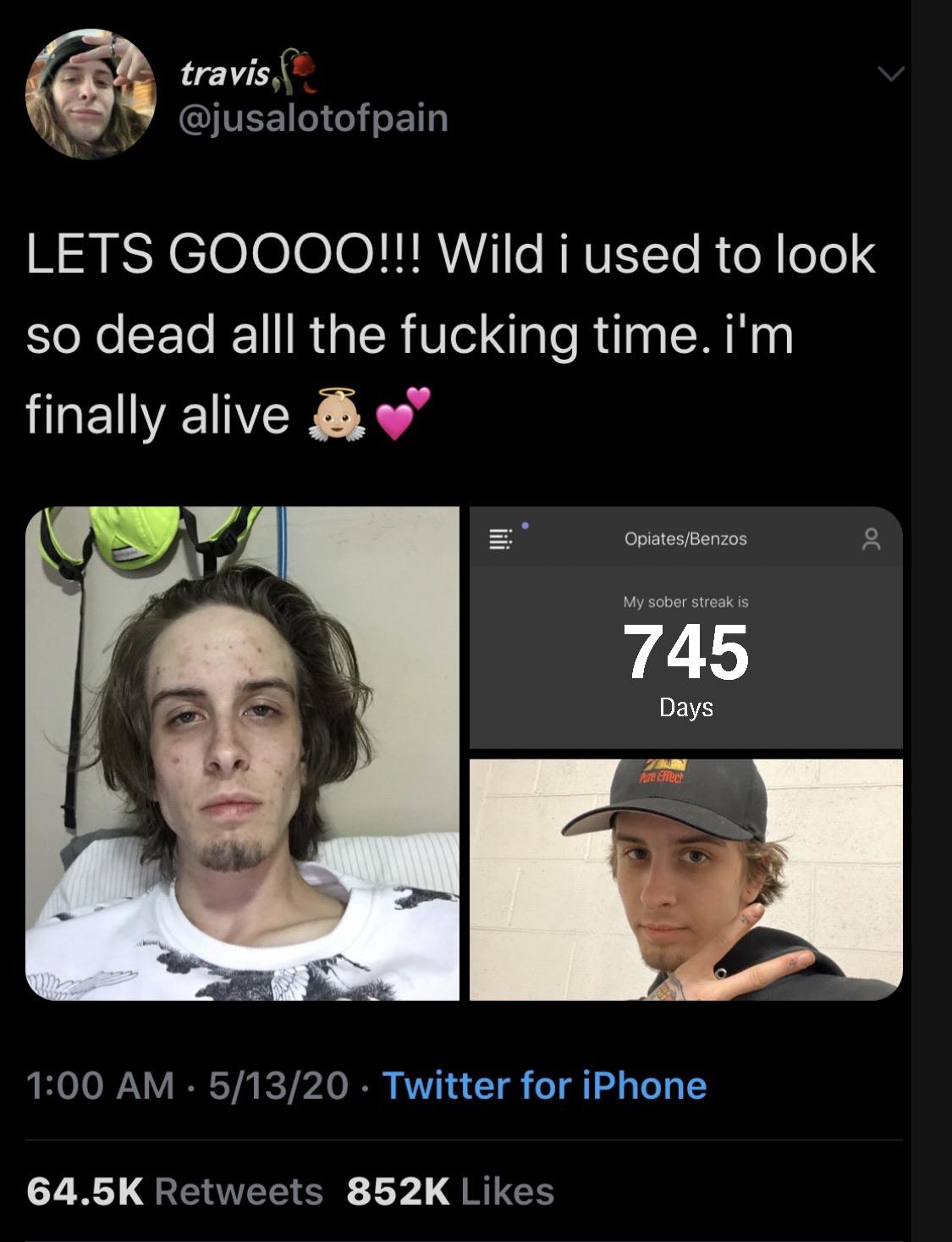
Task: Expand the tweet options chevron
Action: (x=891, y=75)
